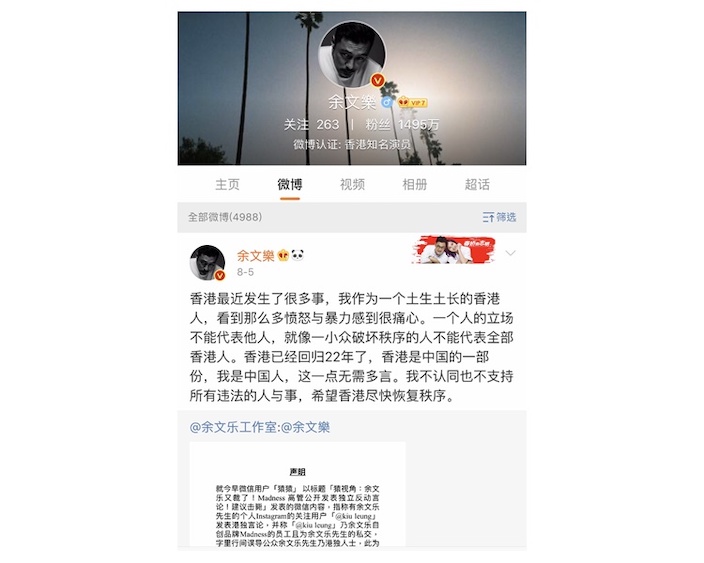Open the 视频 tab
The image size is (704, 563).
(x=352, y=184)
